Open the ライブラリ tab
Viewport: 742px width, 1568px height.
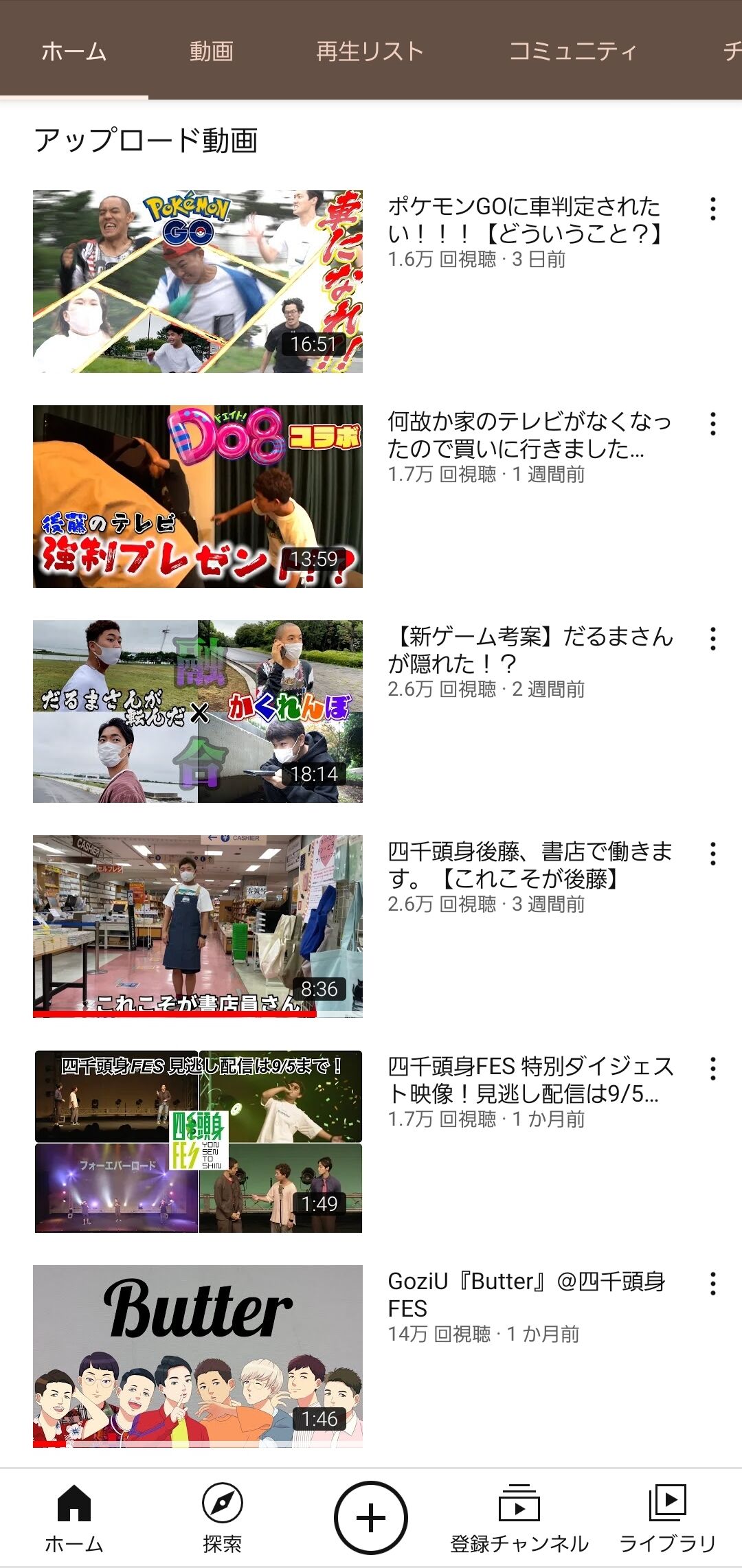[668, 1519]
